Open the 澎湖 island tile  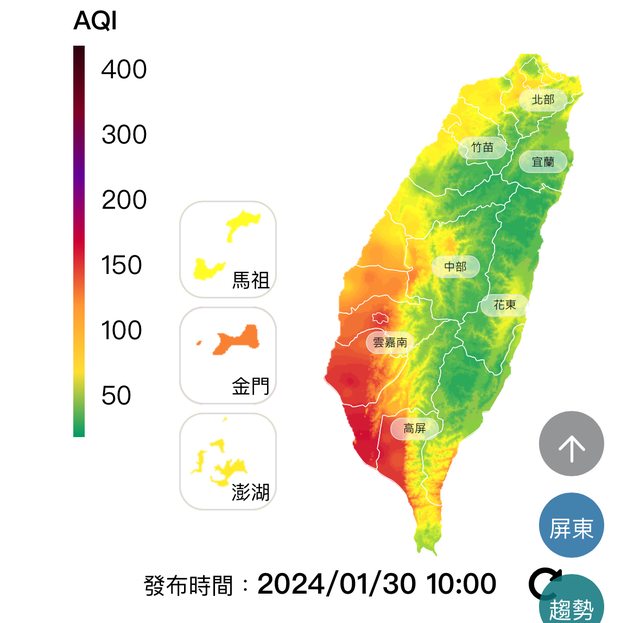click(x=227, y=461)
